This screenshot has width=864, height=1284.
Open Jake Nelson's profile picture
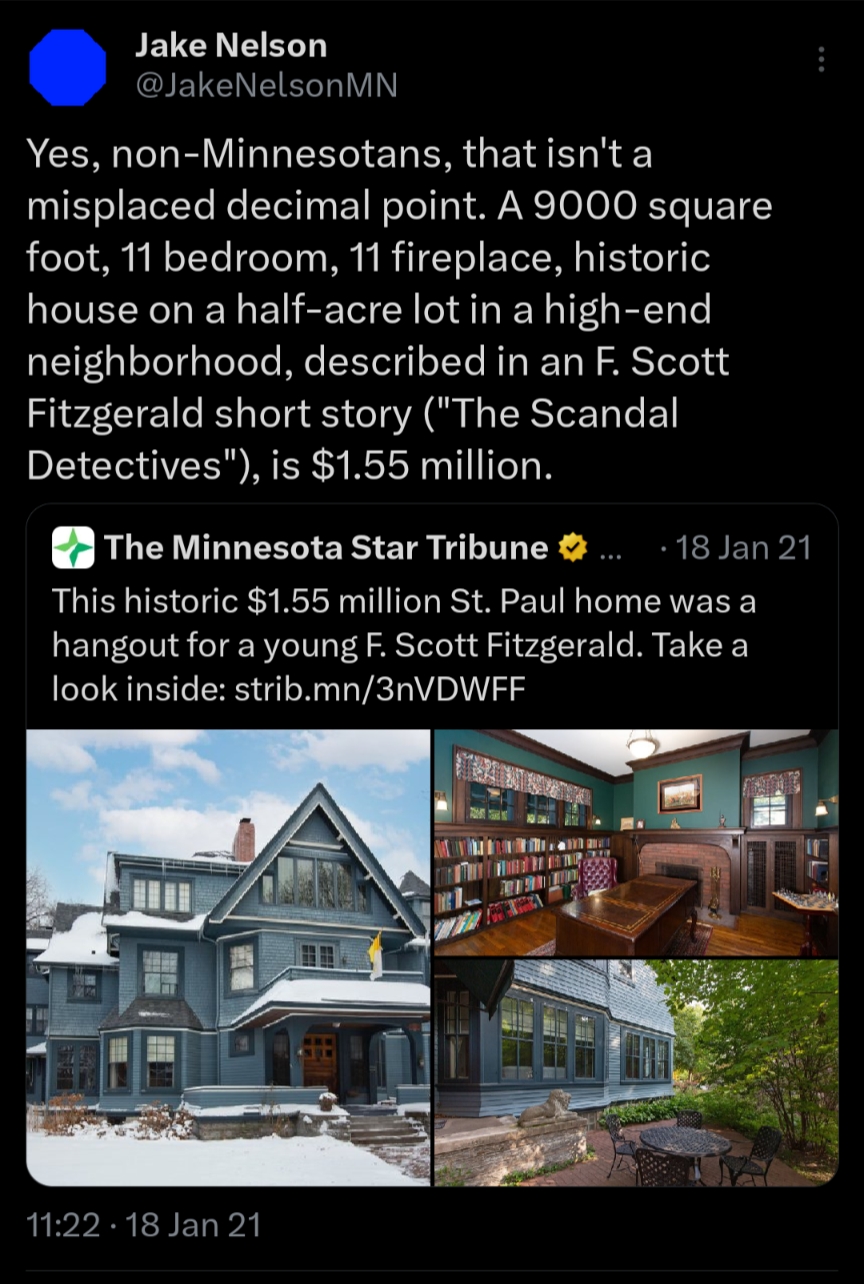[x=68, y=67]
